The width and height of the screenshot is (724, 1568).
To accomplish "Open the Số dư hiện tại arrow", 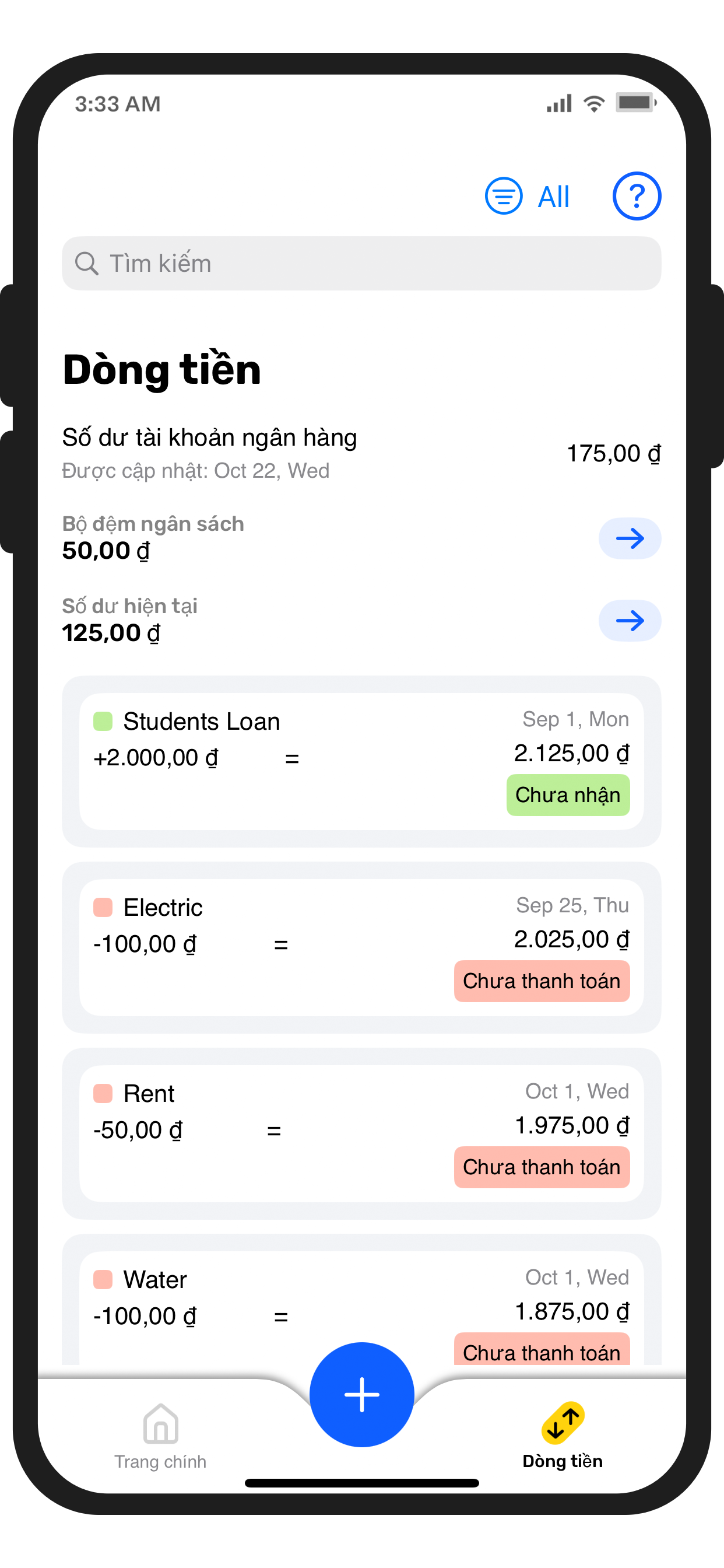I will (629, 620).
